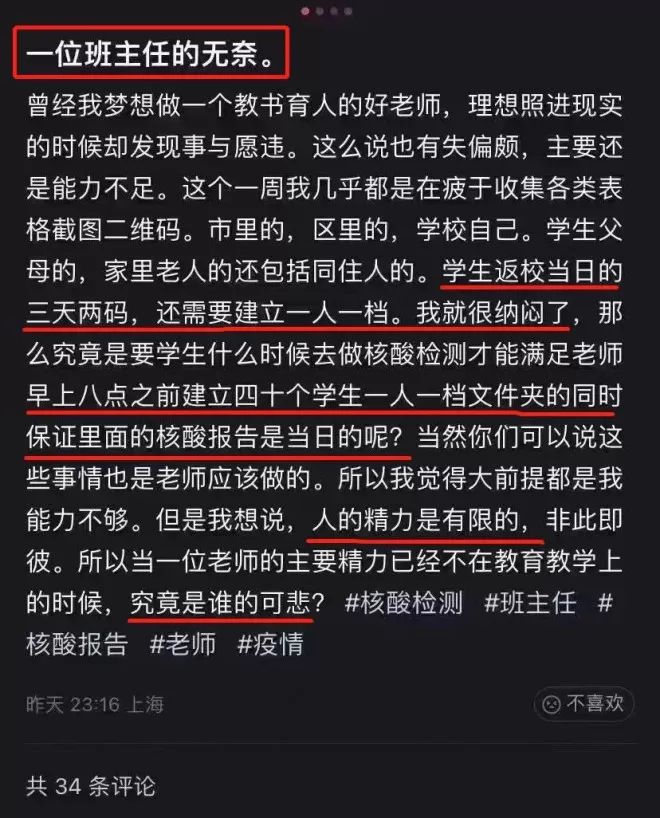
Task: Open the #班主任 hashtag
Action: click(x=530, y=604)
